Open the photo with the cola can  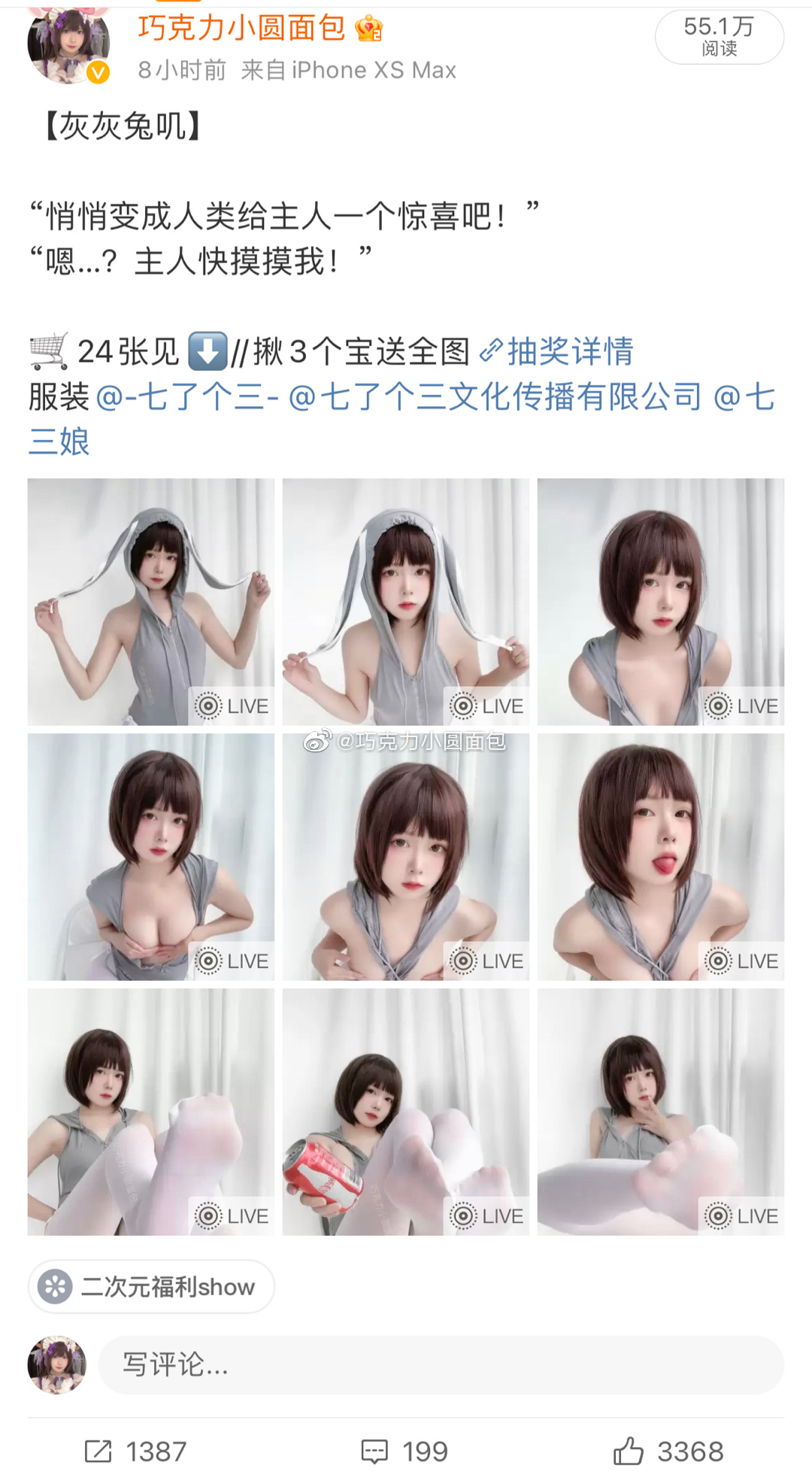[405, 1112]
